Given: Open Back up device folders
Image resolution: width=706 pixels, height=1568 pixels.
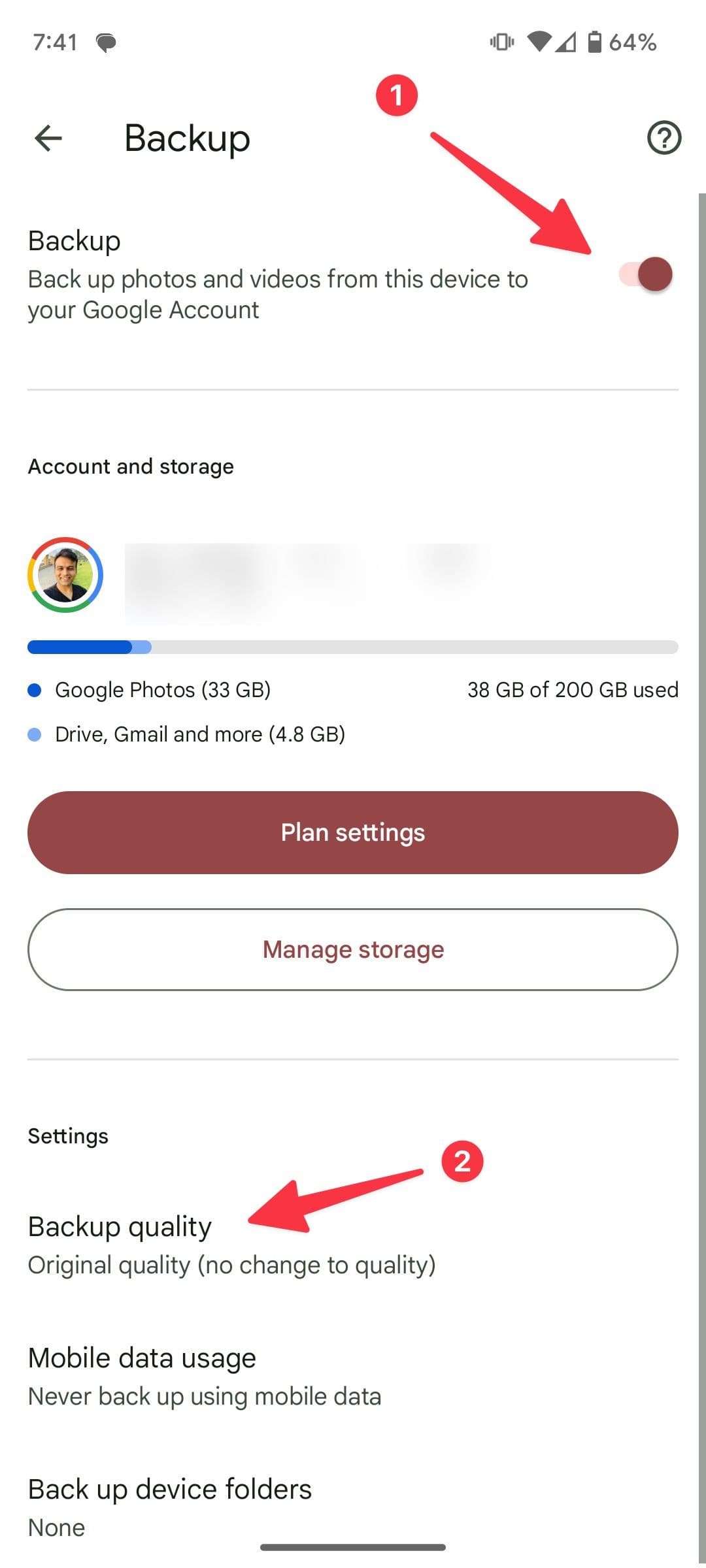Looking at the screenshot, I should (170, 1507).
